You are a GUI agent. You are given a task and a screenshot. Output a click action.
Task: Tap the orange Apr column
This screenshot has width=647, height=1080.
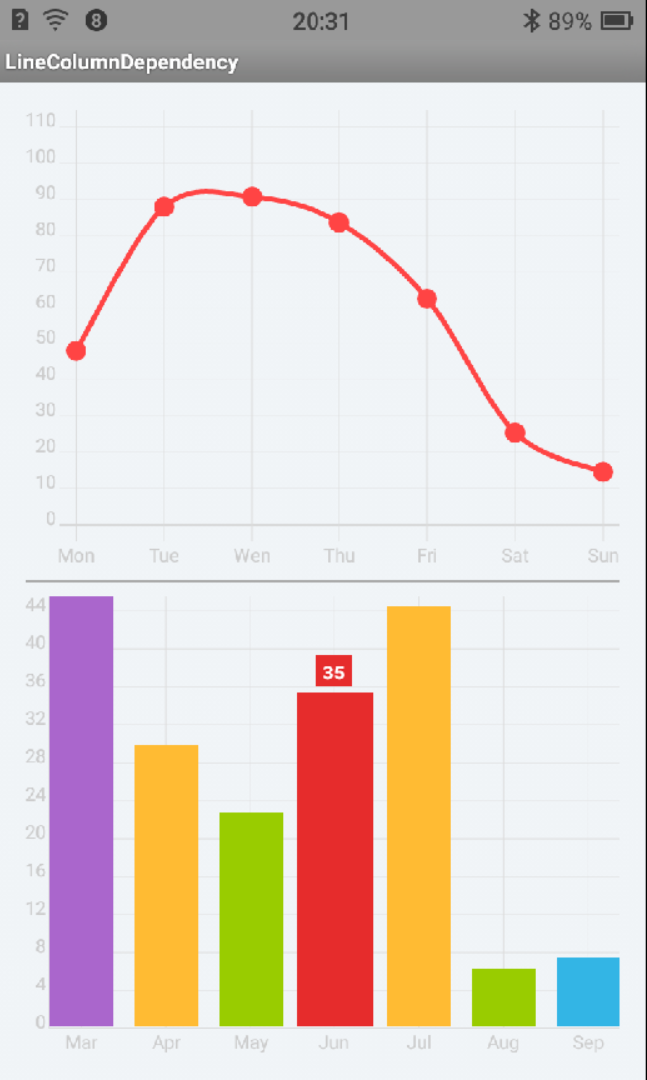[x=166, y=885]
